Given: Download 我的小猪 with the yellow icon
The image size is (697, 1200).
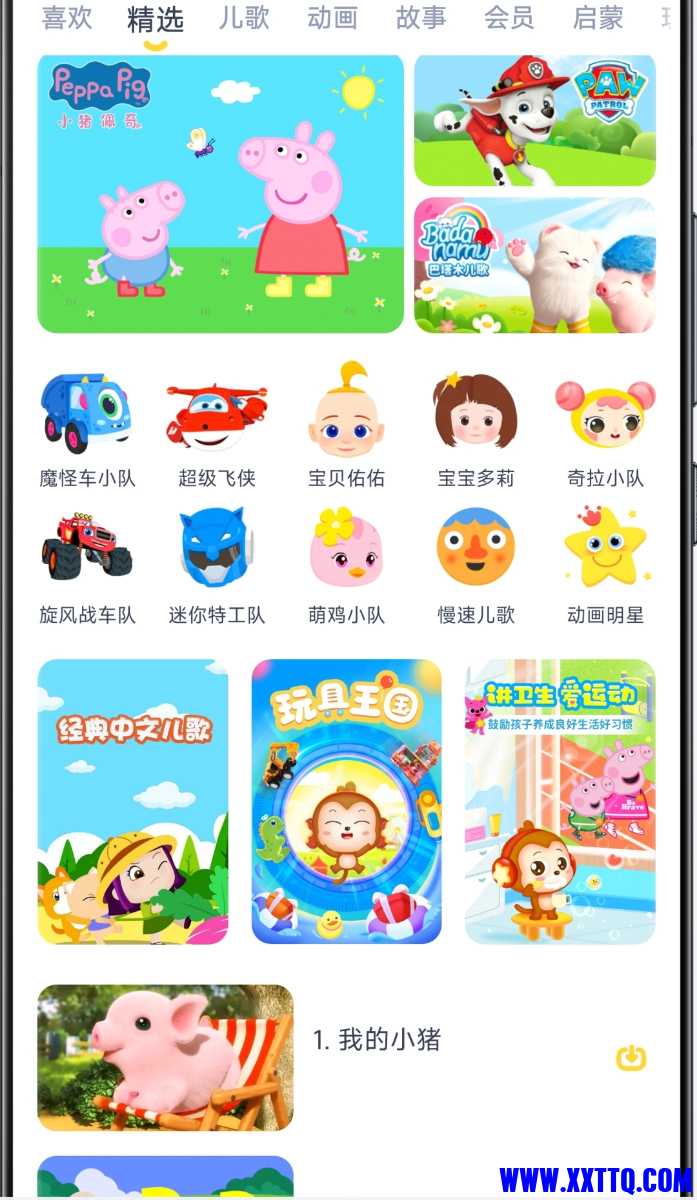Looking at the screenshot, I should (x=631, y=1057).
